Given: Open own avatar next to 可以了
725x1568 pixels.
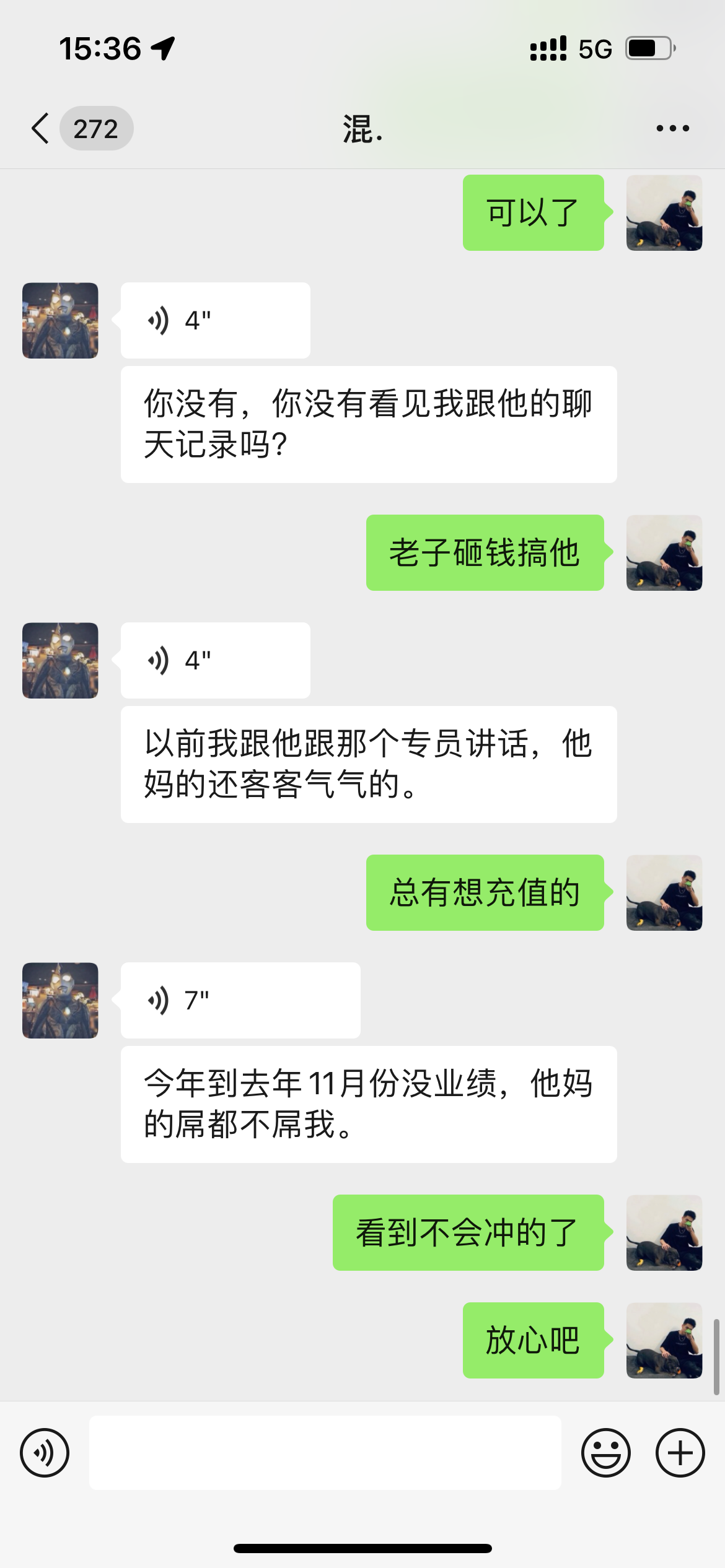Looking at the screenshot, I should (664, 212).
